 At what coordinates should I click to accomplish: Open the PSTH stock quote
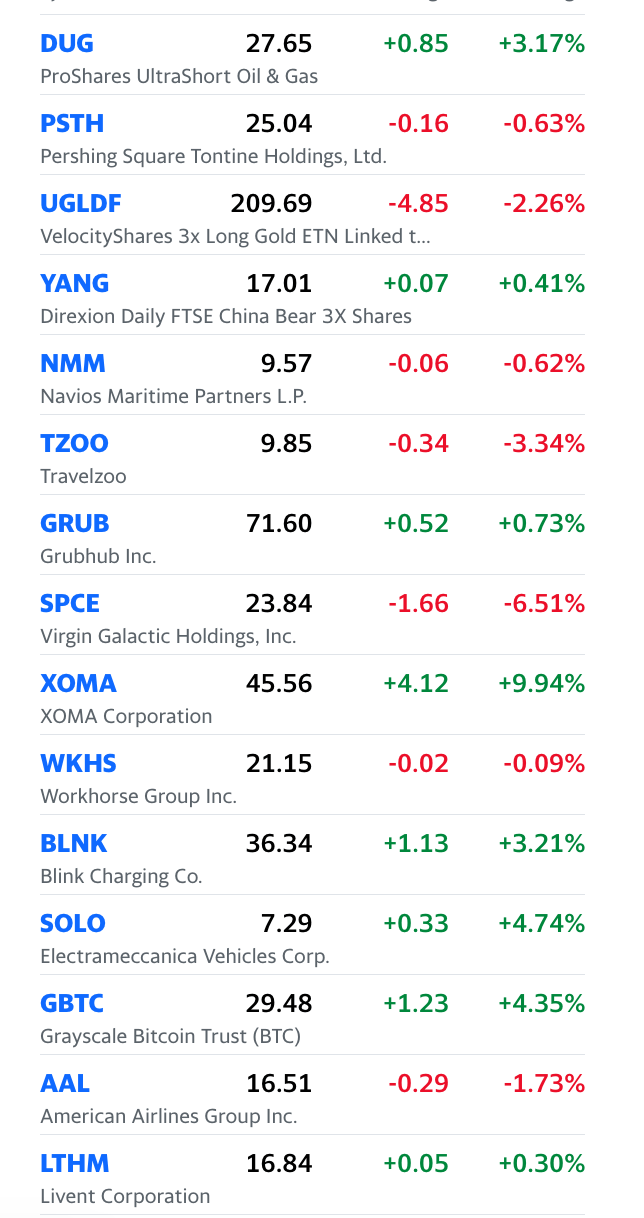[x=72, y=124]
